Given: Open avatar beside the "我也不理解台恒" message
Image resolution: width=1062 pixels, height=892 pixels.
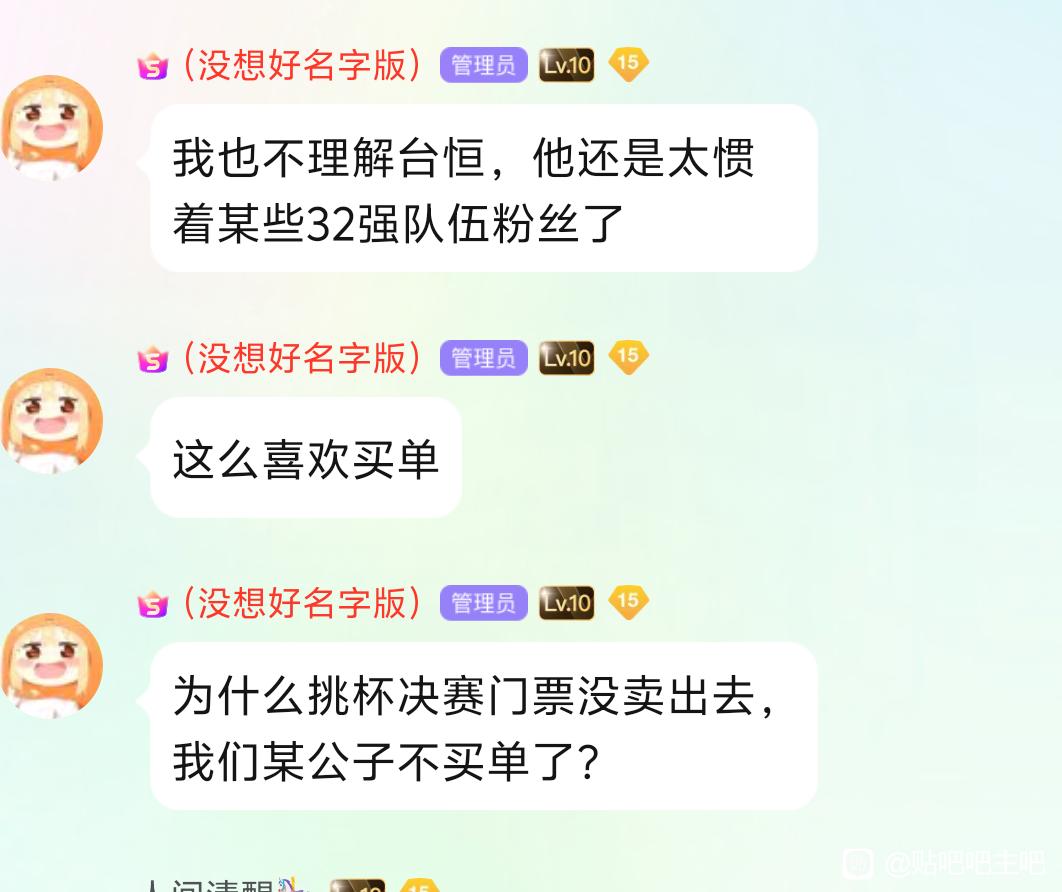Looking at the screenshot, I should click(50, 127).
